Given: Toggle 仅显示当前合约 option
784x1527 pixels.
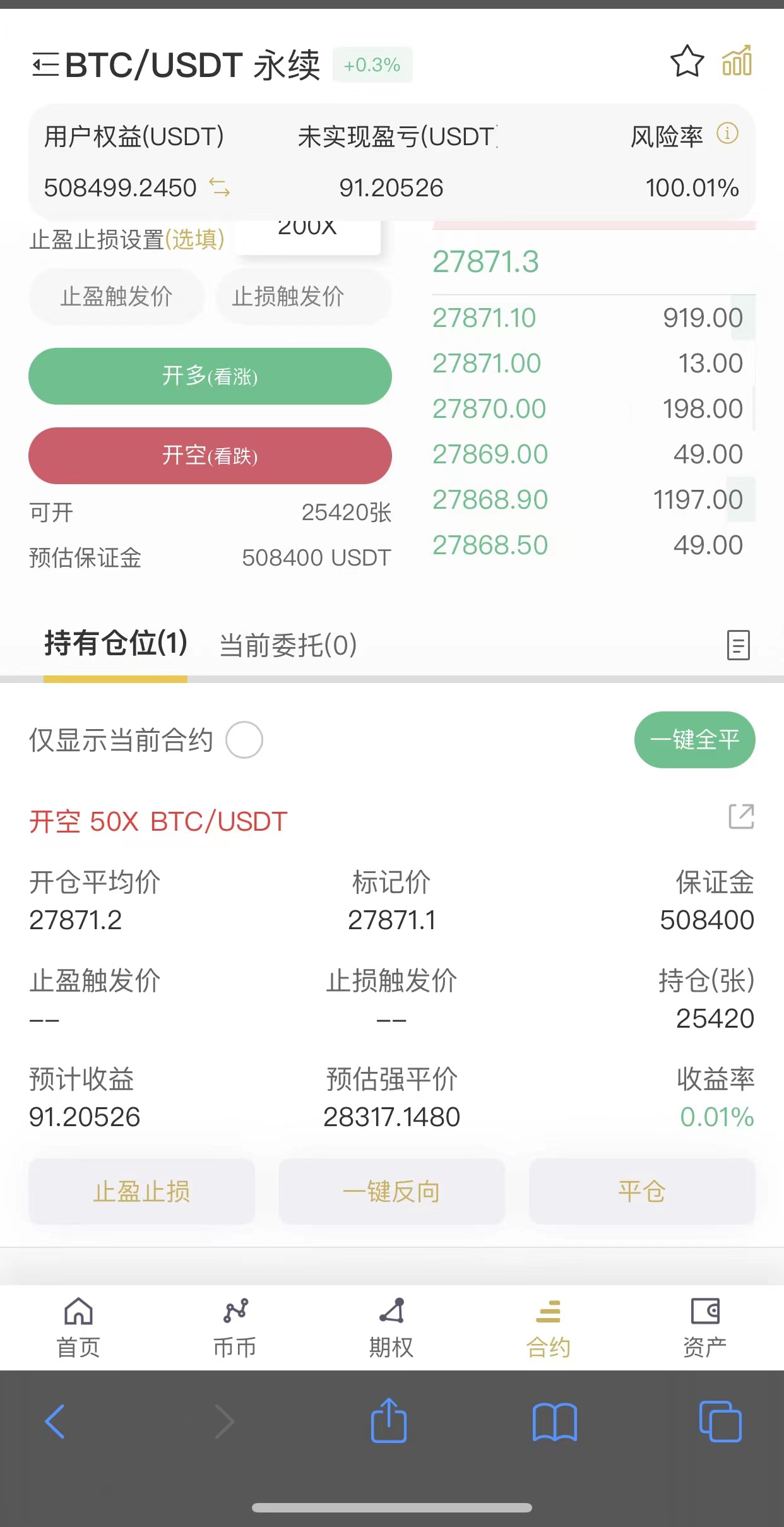Looking at the screenshot, I should (x=244, y=740).
